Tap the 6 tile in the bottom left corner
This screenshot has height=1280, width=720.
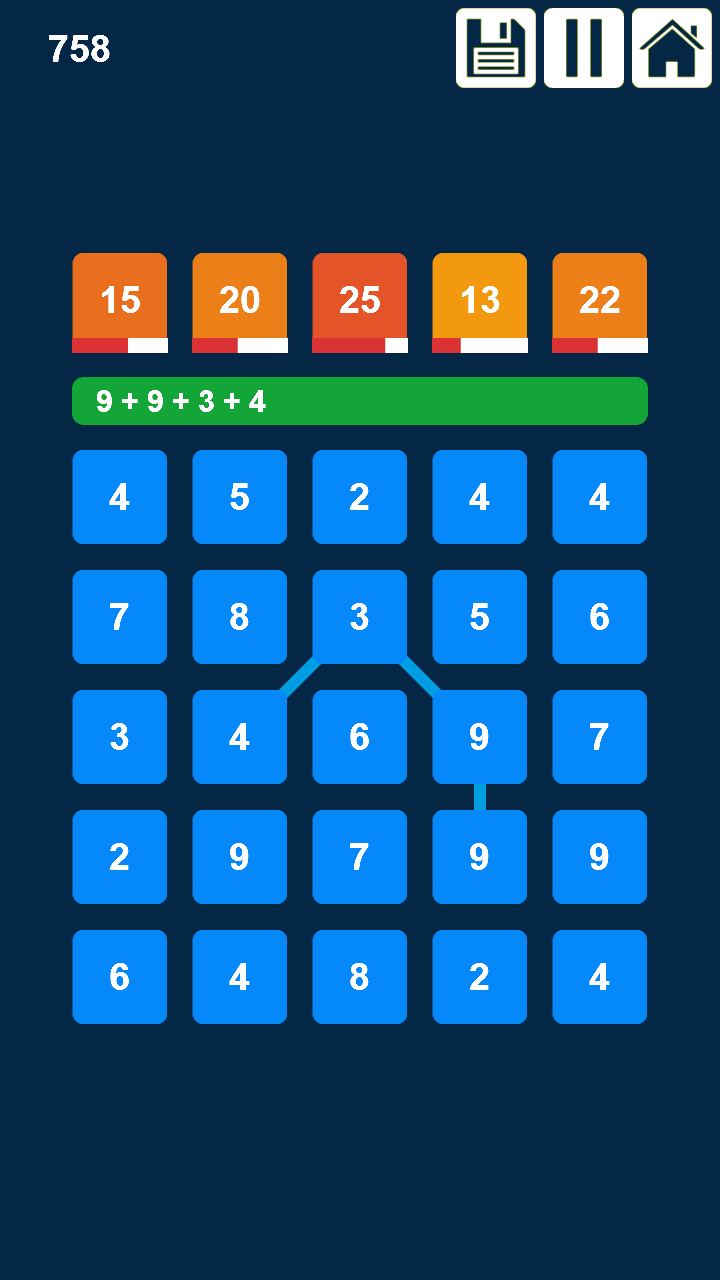click(120, 977)
